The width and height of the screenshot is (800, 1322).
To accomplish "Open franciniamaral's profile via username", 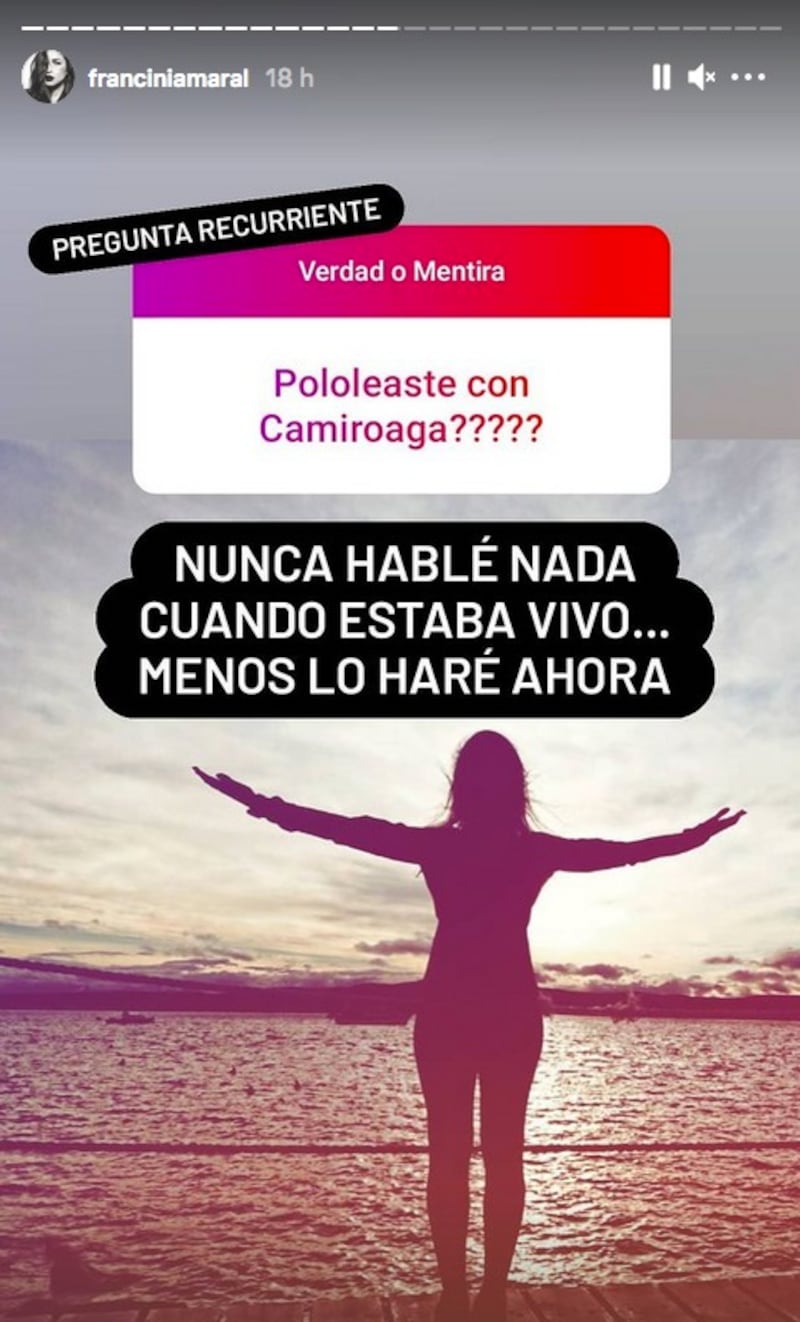I will pos(167,79).
